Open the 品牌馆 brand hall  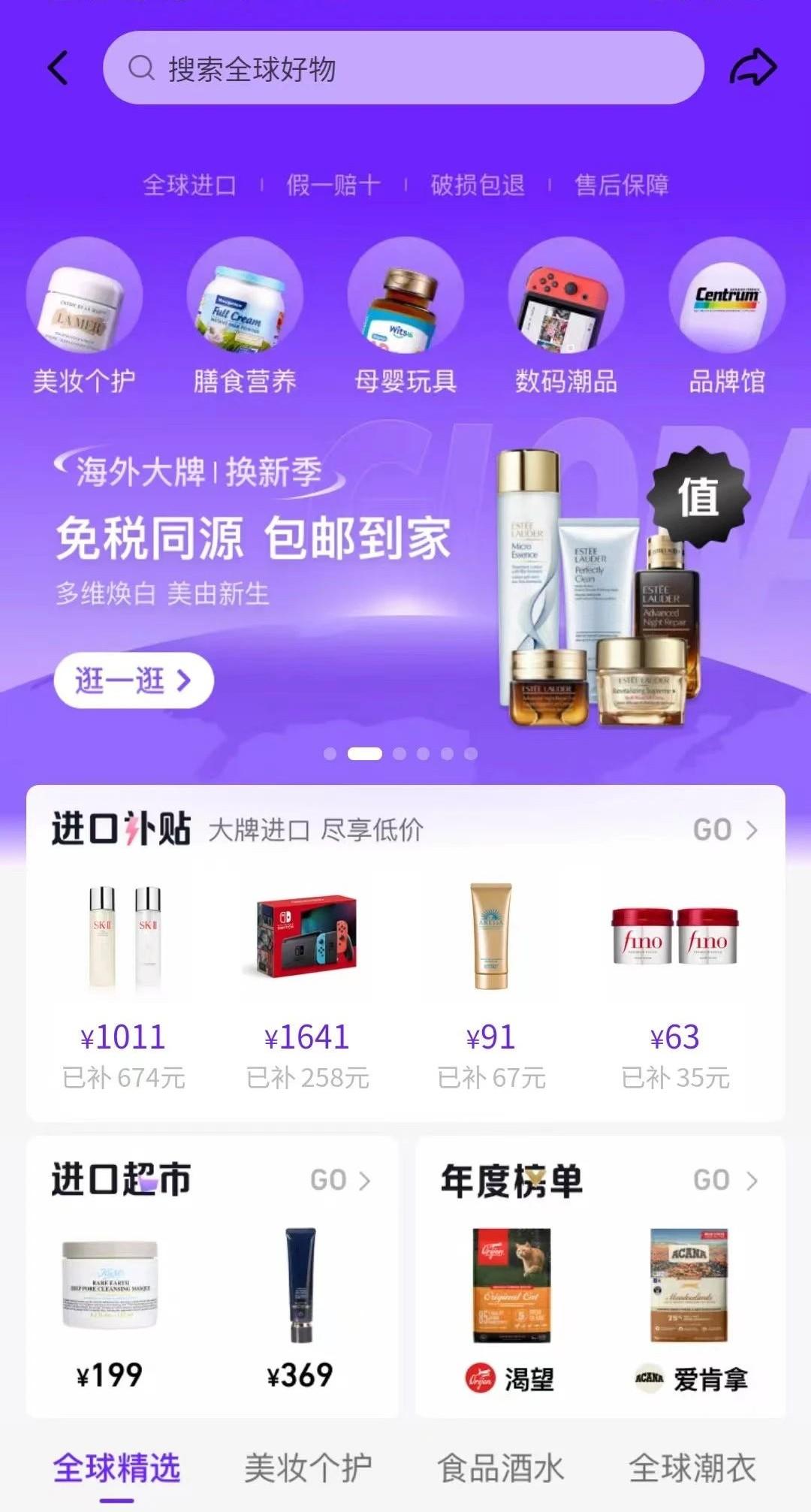pos(727,317)
